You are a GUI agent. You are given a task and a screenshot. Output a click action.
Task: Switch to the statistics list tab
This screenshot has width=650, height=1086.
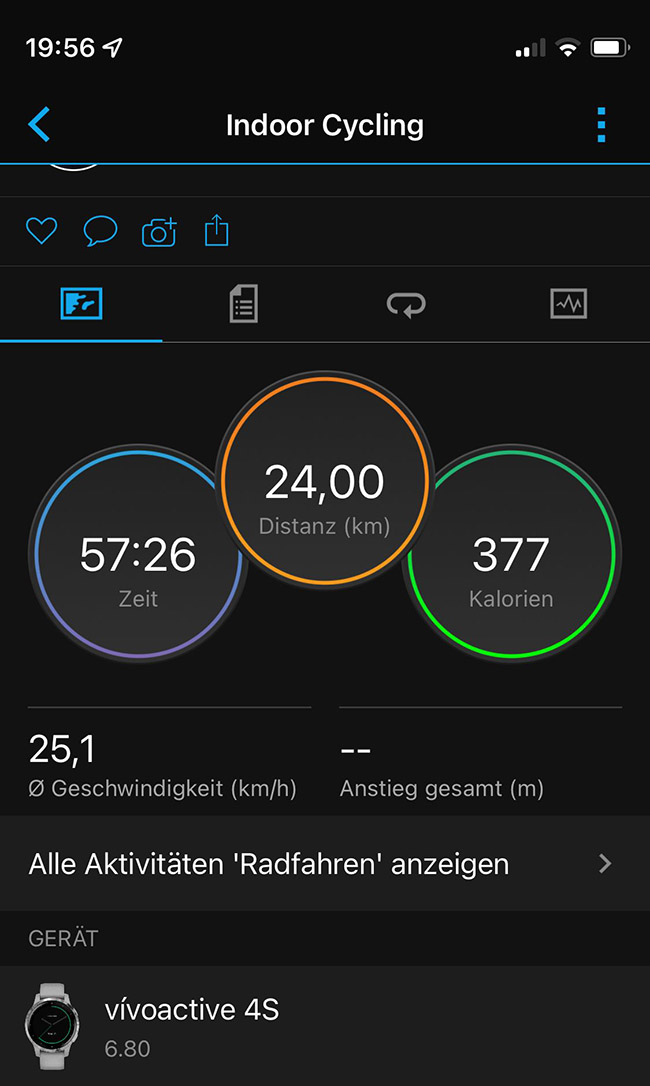pyautogui.click(x=243, y=304)
